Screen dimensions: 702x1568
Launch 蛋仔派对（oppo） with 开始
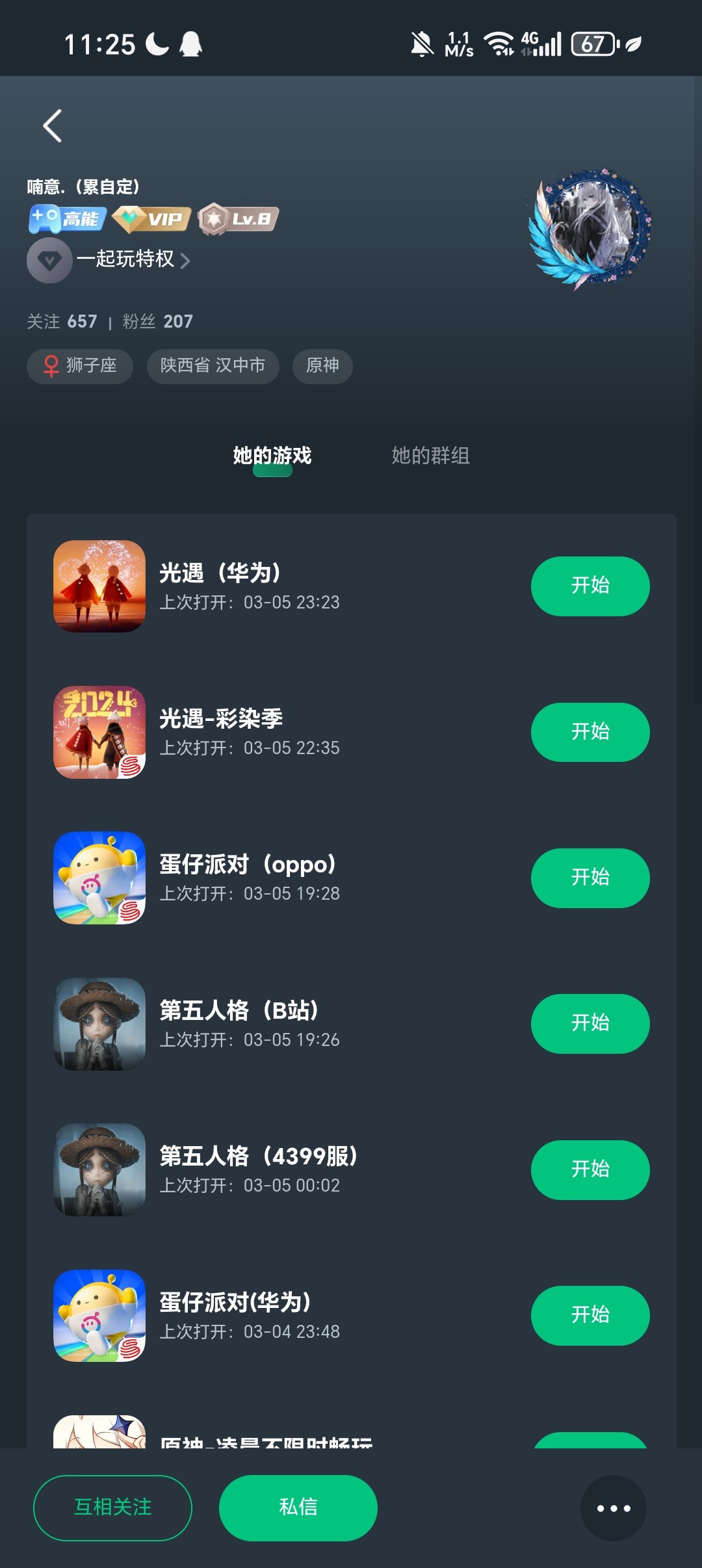pos(590,878)
